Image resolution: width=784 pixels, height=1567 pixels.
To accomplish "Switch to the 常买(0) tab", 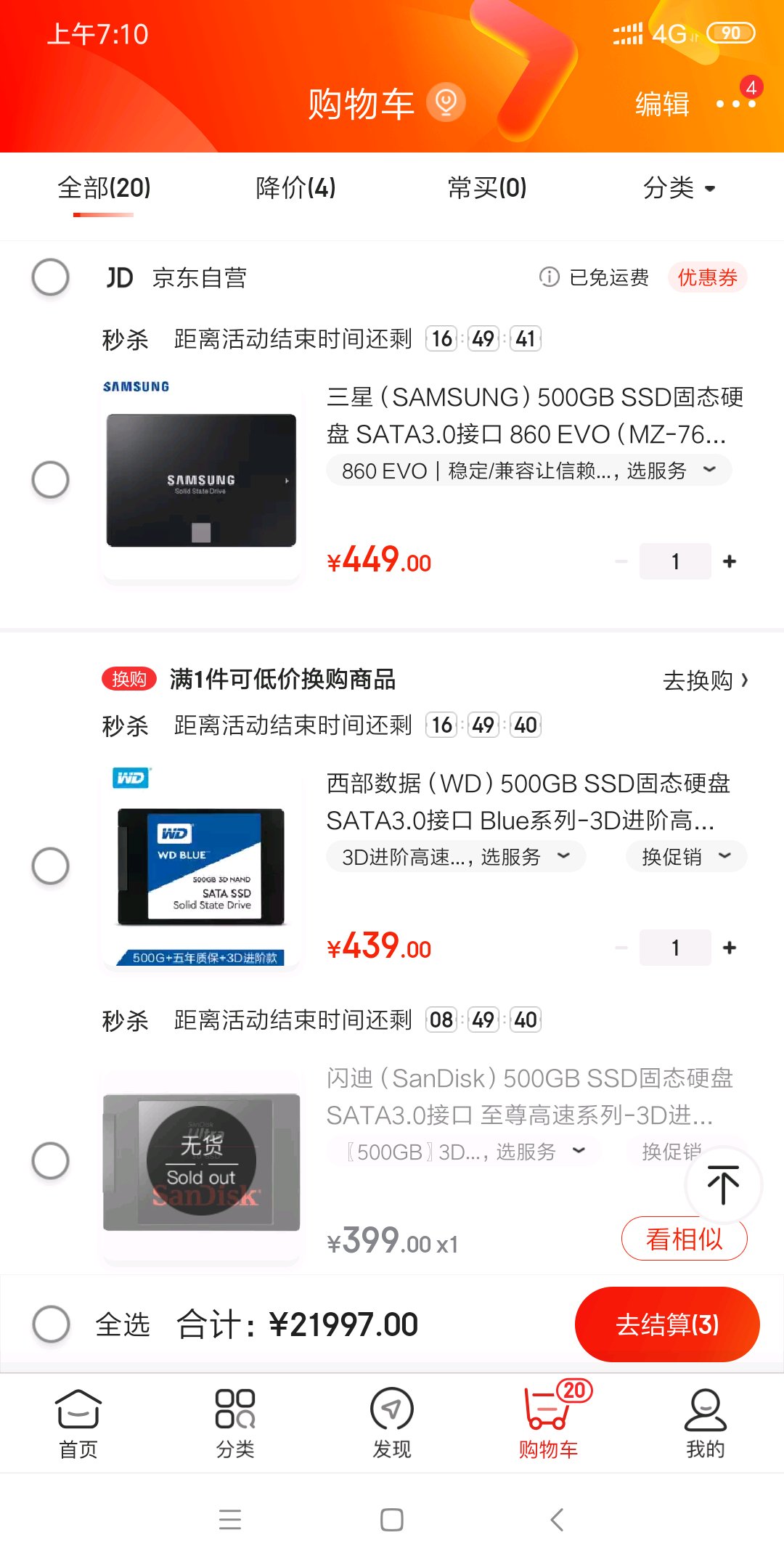I will click(x=487, y=188).
